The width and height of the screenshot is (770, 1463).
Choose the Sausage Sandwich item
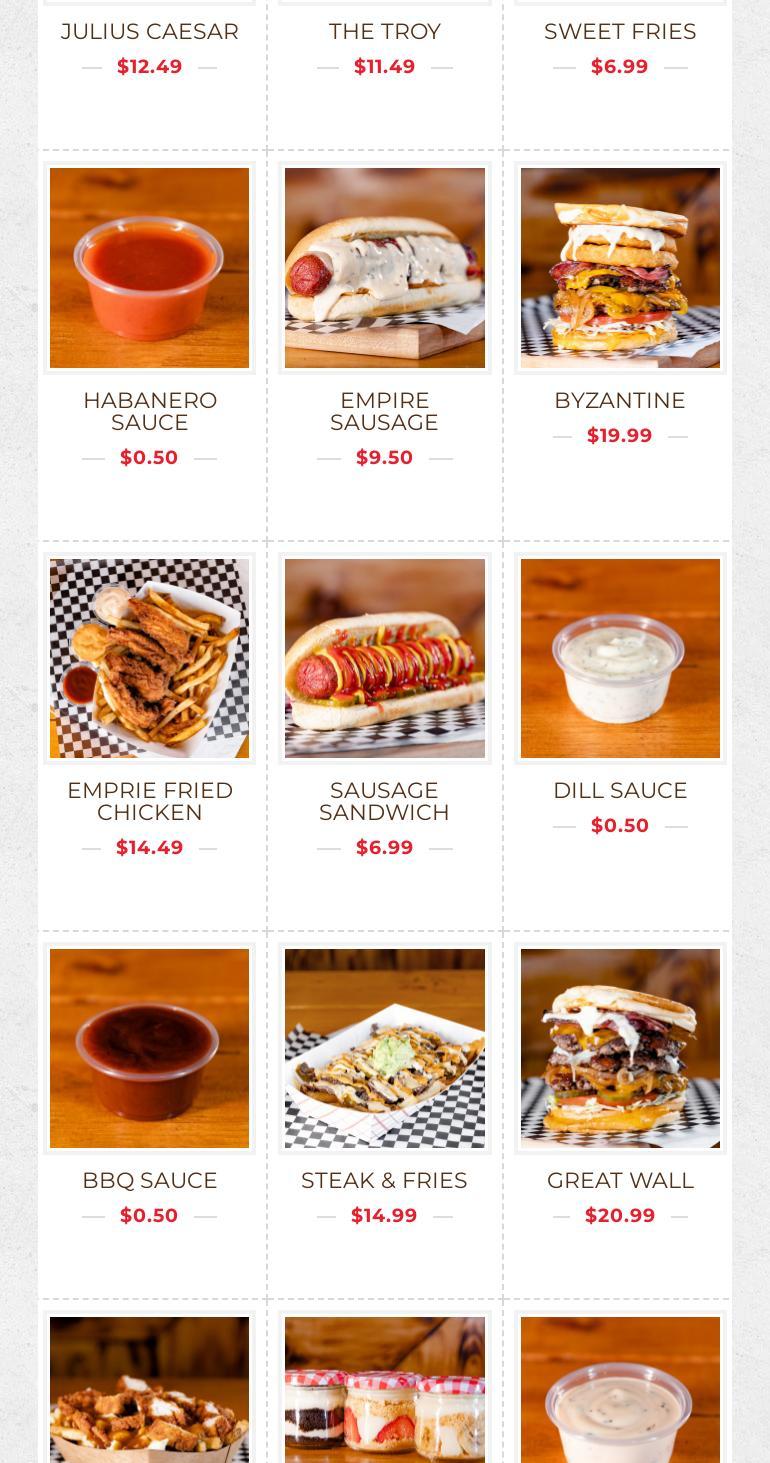click(x=385, y=658)
